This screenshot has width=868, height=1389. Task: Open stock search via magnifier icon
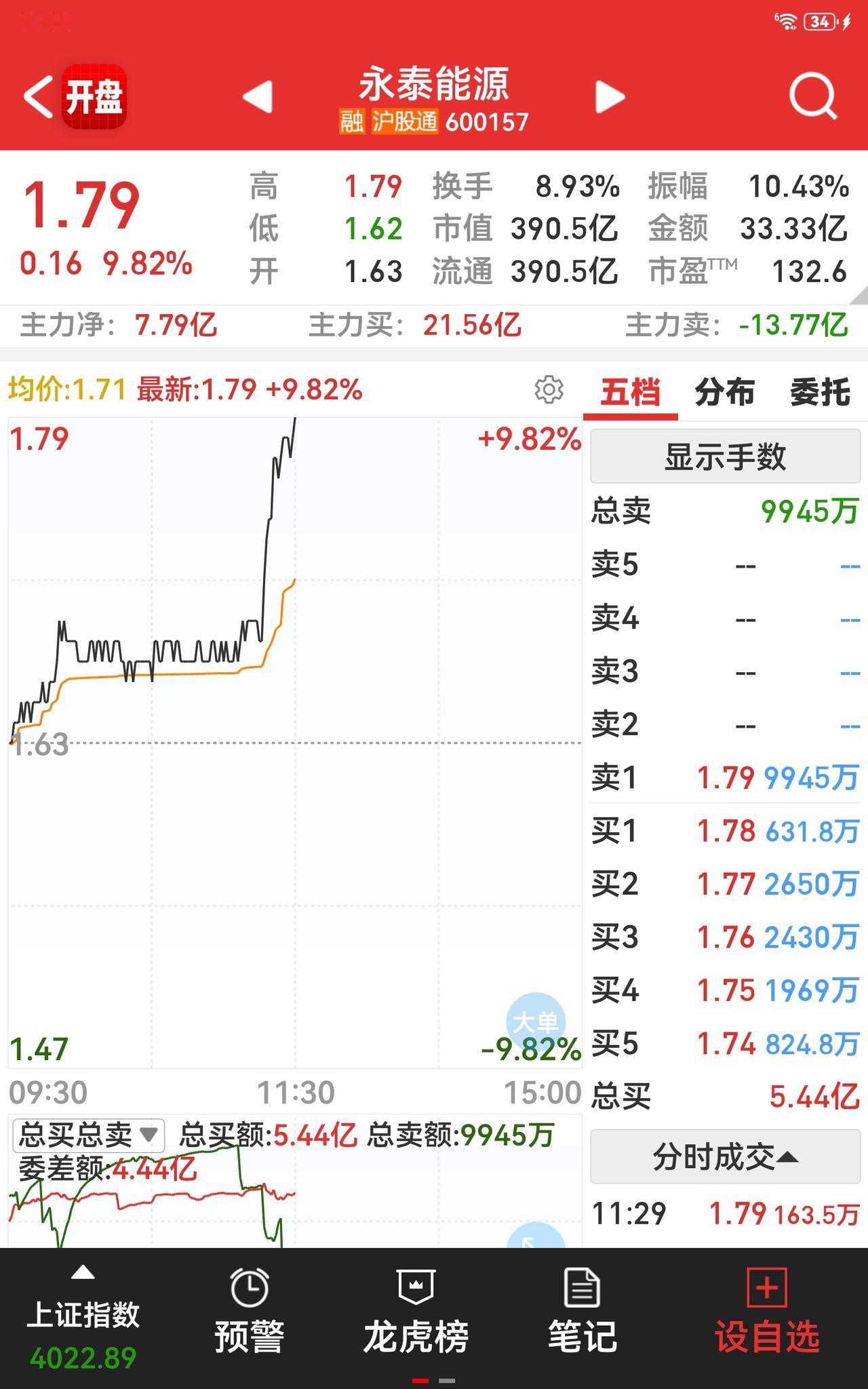click(x=812, y=95)
